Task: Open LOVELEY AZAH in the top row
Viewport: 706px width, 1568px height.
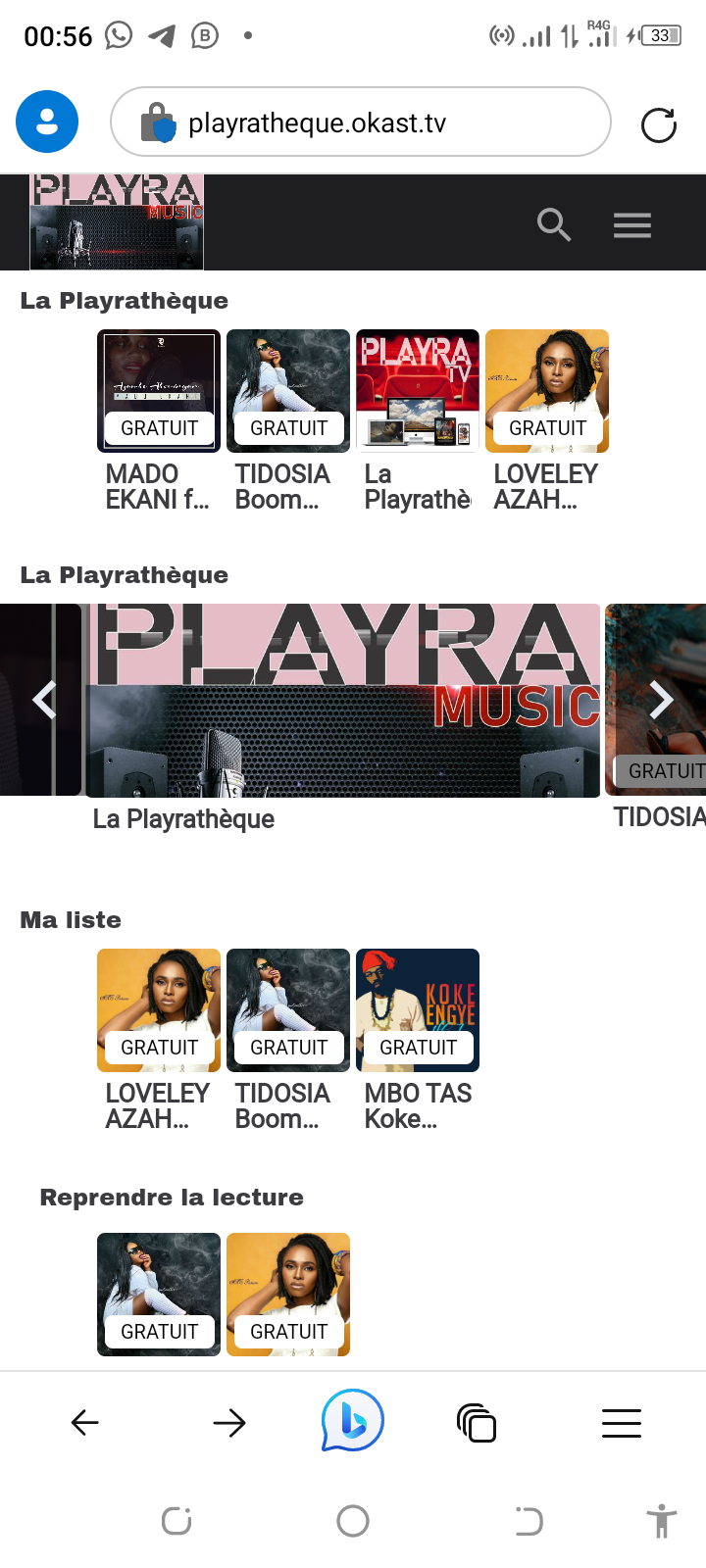Action: coord(547,391)
